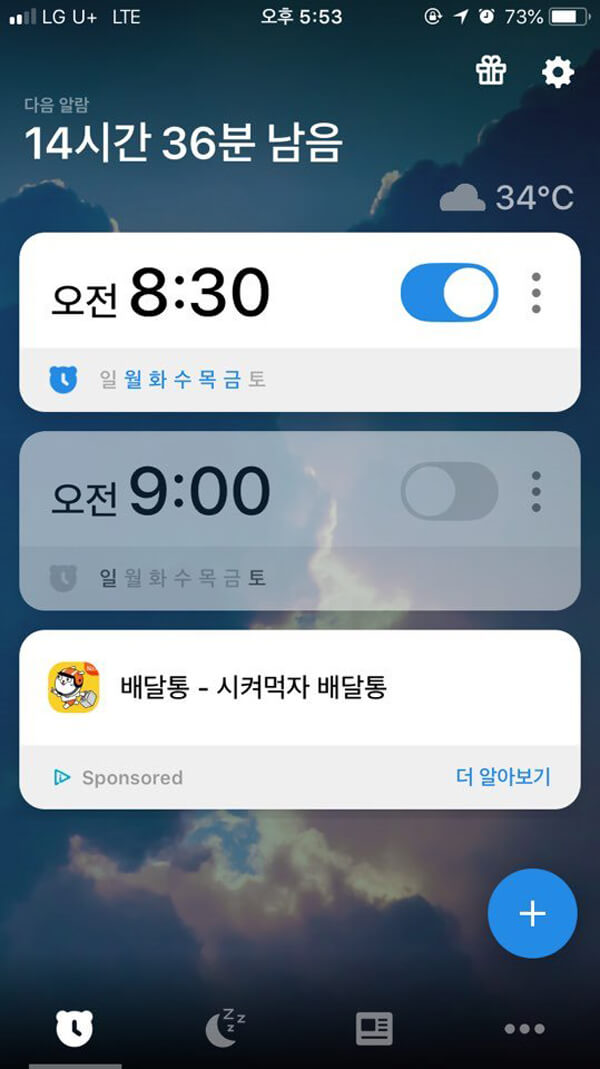The image size is (600, 1069).
Task: View the 34°C weather info
Action: (508, 197)
